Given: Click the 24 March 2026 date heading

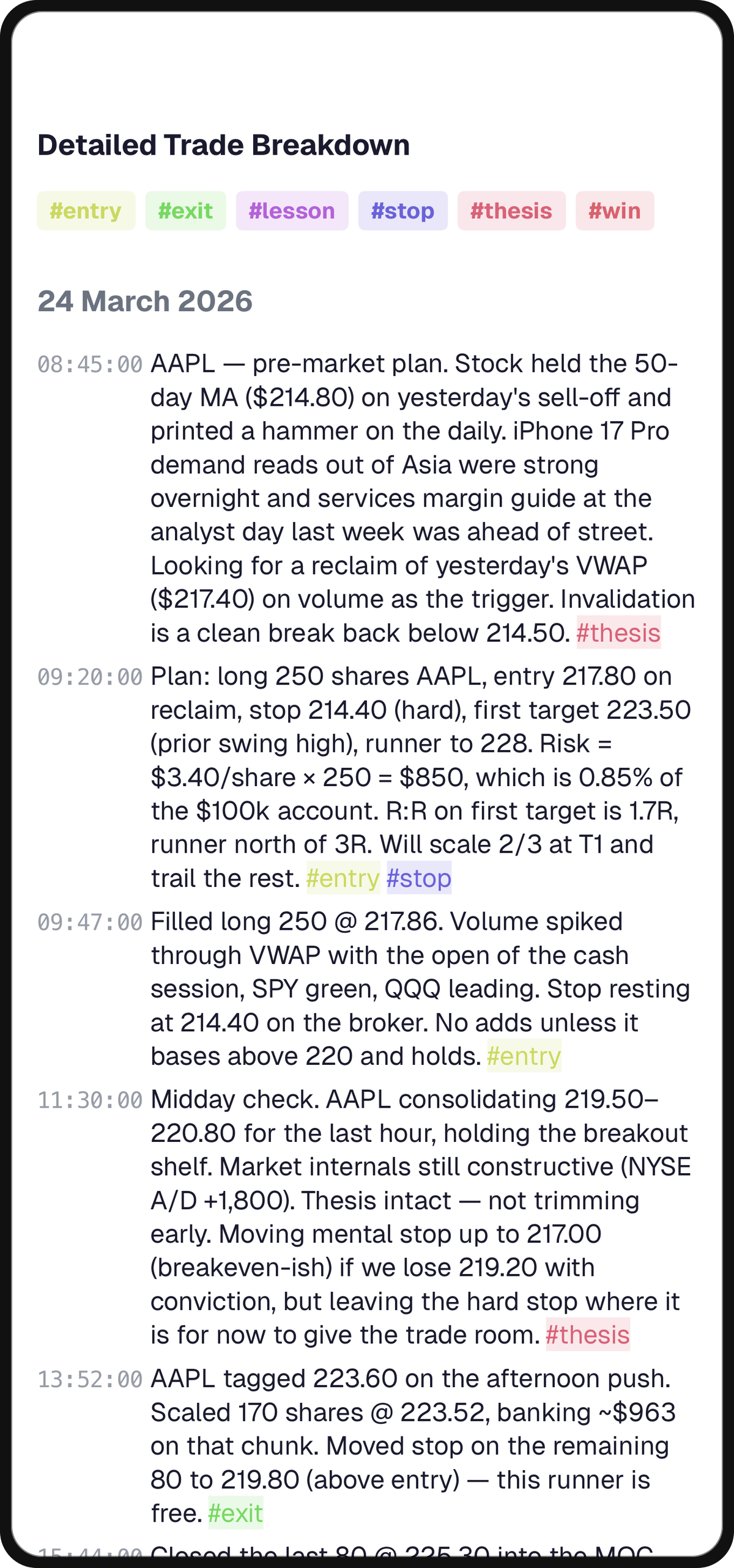Looking at the screenshot, I should point(144,300).
